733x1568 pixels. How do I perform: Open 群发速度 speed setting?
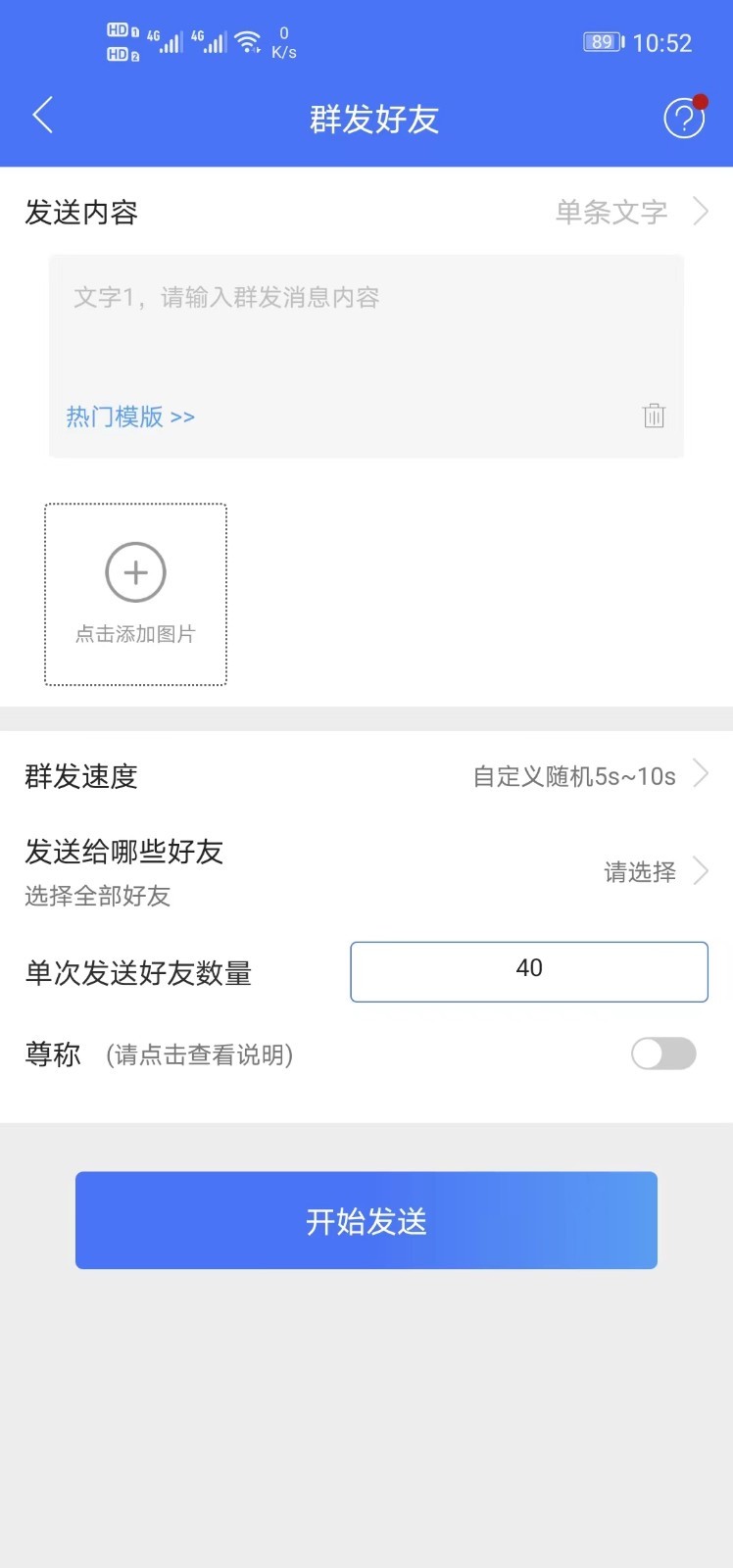point(588,776)
